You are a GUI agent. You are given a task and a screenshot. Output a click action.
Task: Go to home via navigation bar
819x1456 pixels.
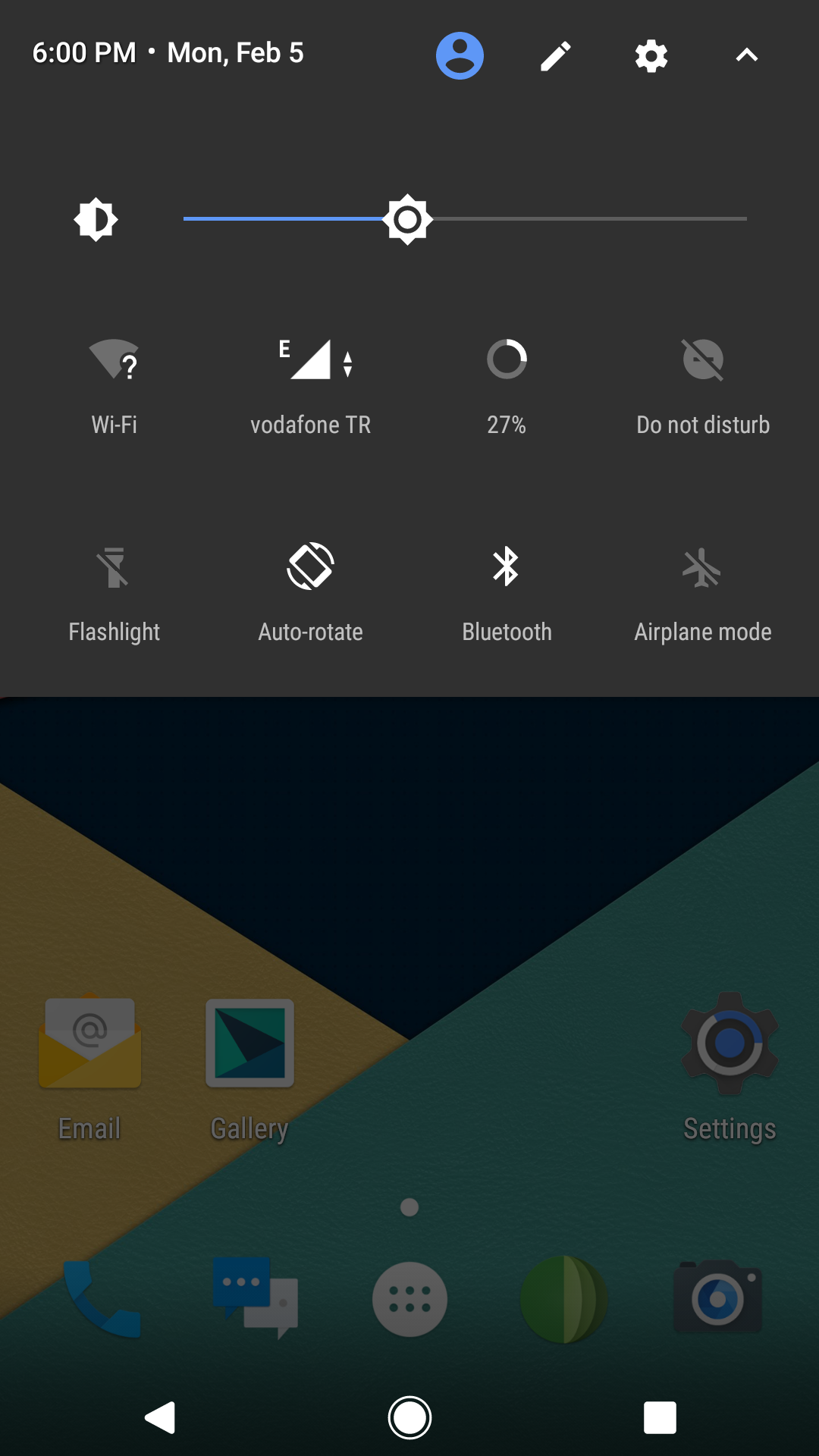(409, 1417)
